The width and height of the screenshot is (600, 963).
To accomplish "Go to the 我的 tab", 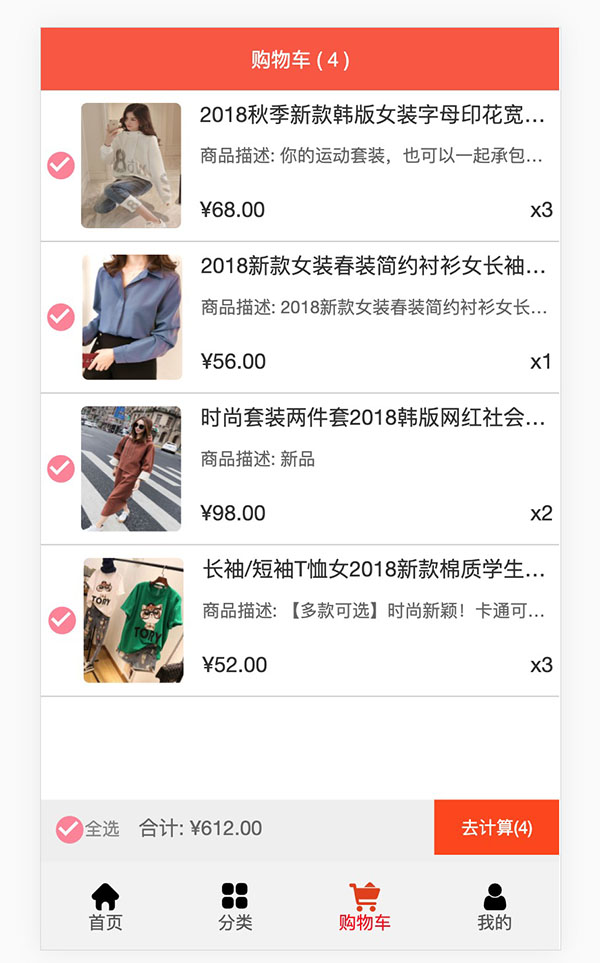I will coord(494,906).
